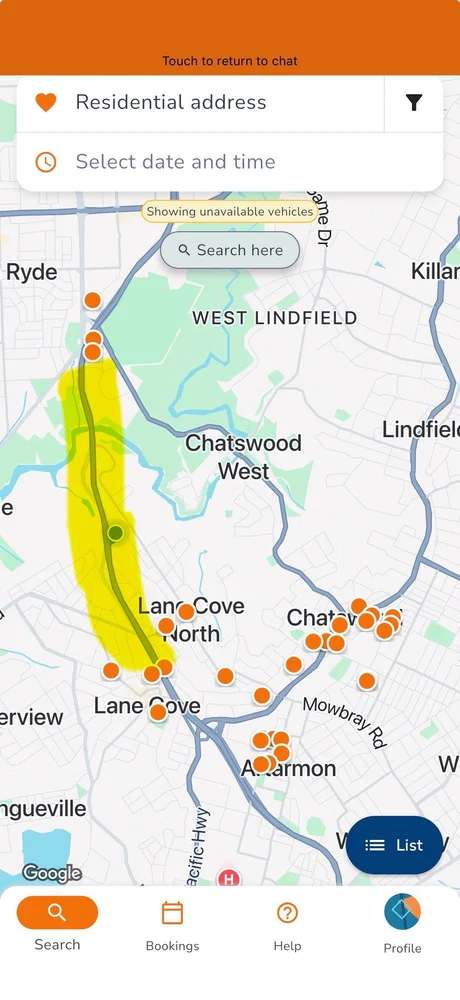Screen dimensions: 460x1000
Task: Touch the orange banner to return to chat
Action: (x=230, y=38)
